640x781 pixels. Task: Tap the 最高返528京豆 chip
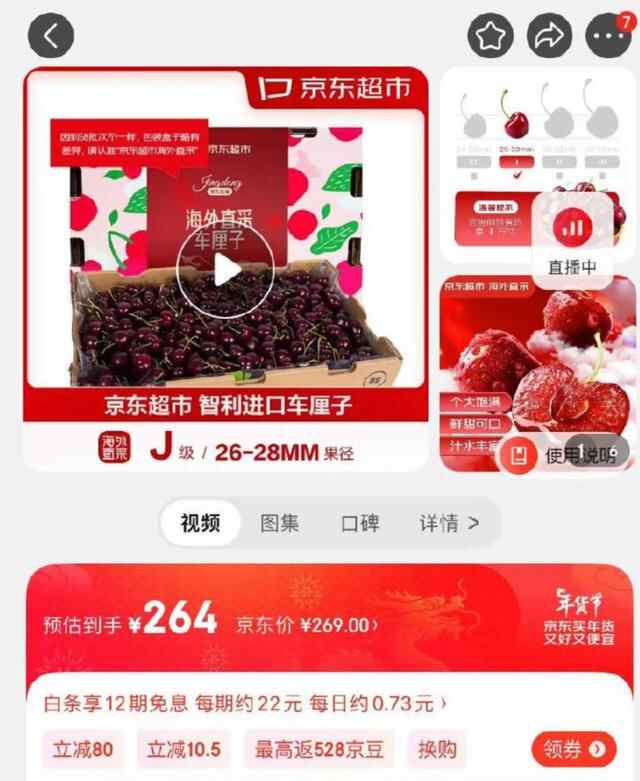tap(323, 748)
